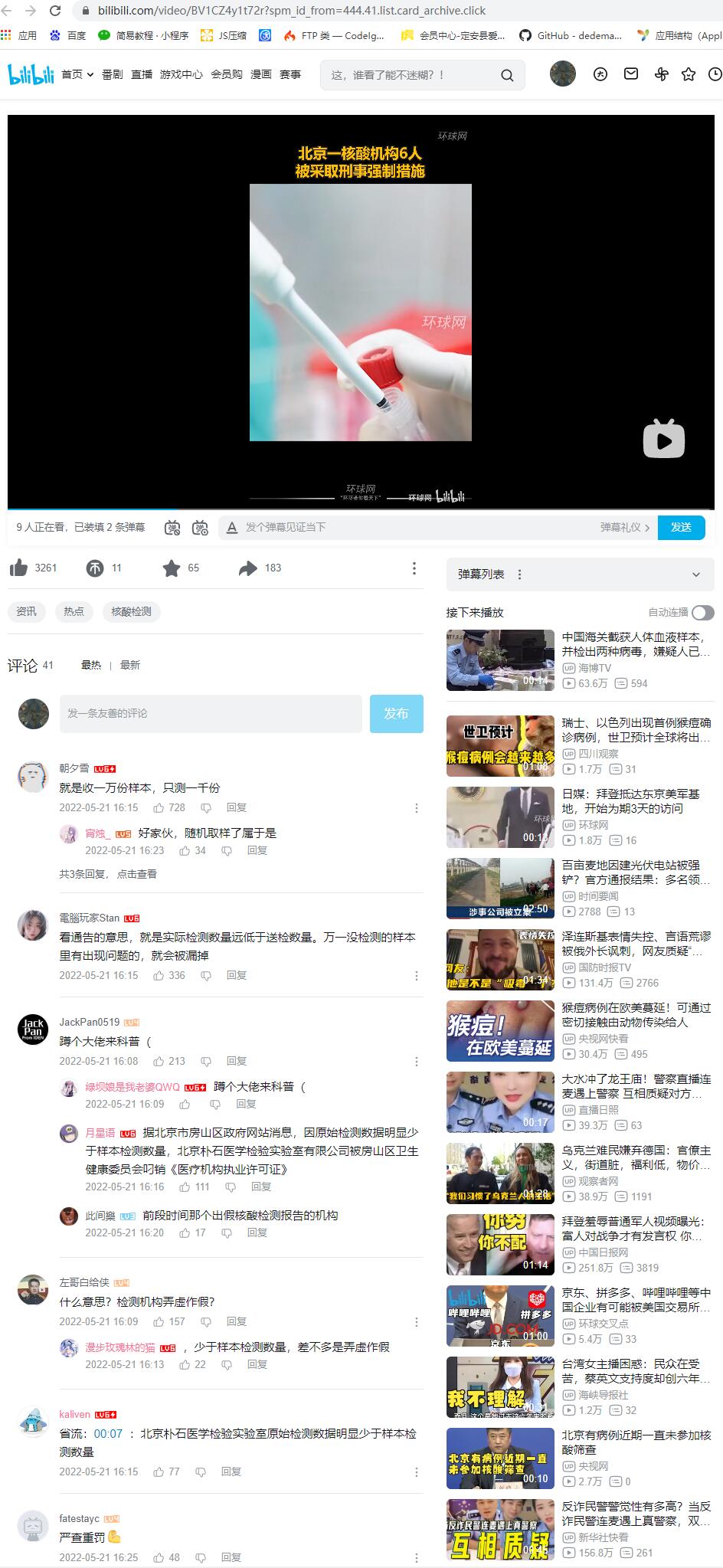Share this video

[248, 568]
